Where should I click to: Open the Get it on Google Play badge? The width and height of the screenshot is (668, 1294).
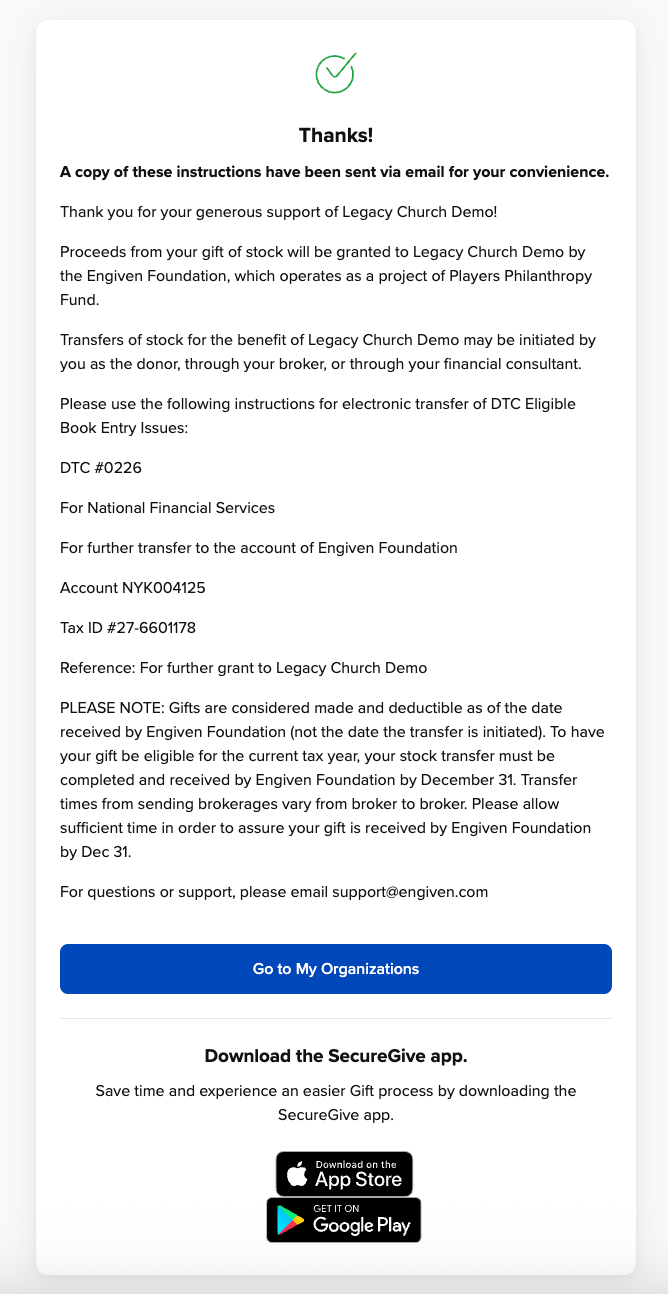pyautogui.click(x=344, y=1220)
